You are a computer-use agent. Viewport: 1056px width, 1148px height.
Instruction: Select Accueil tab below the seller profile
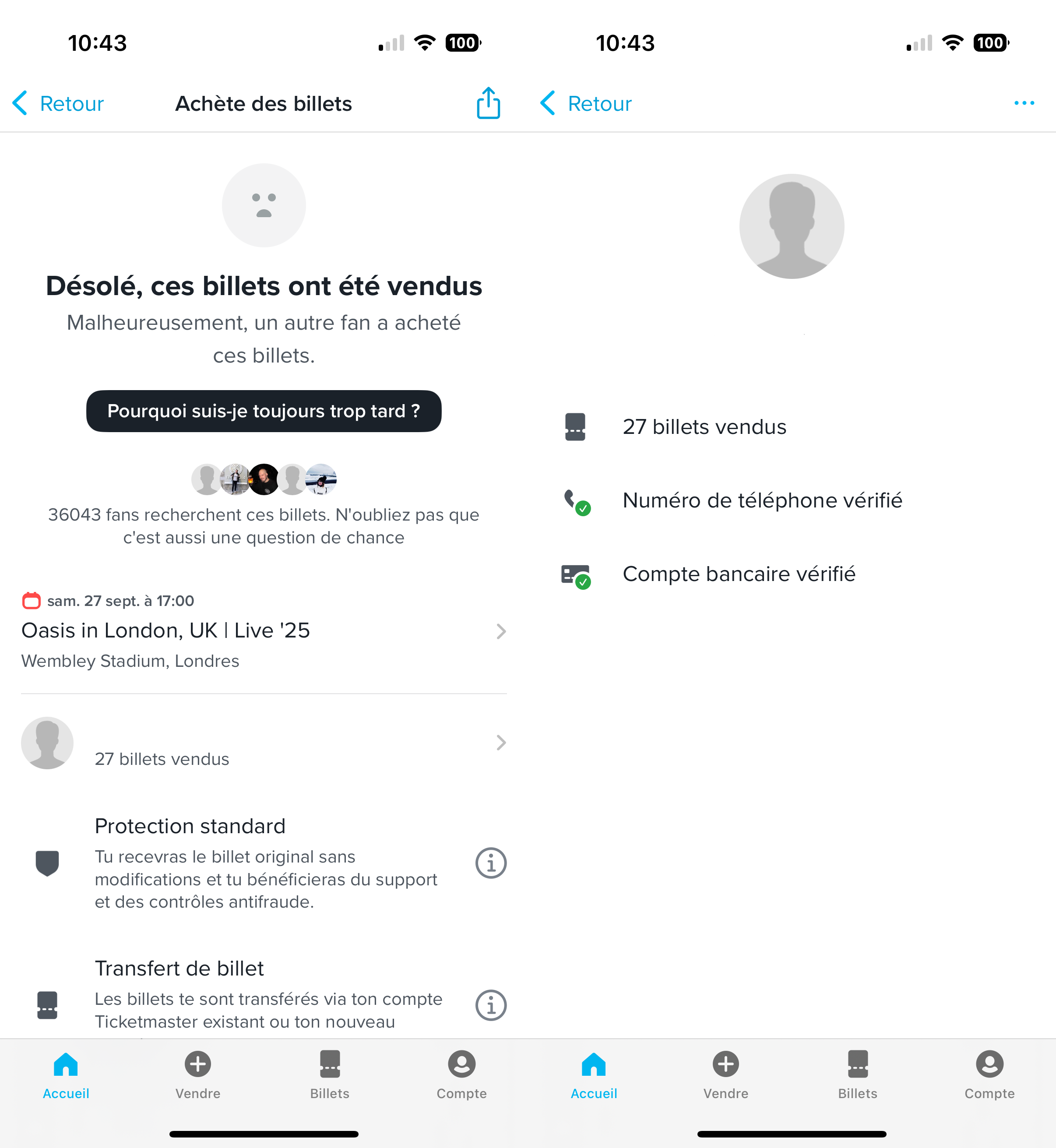point(594,1074)
